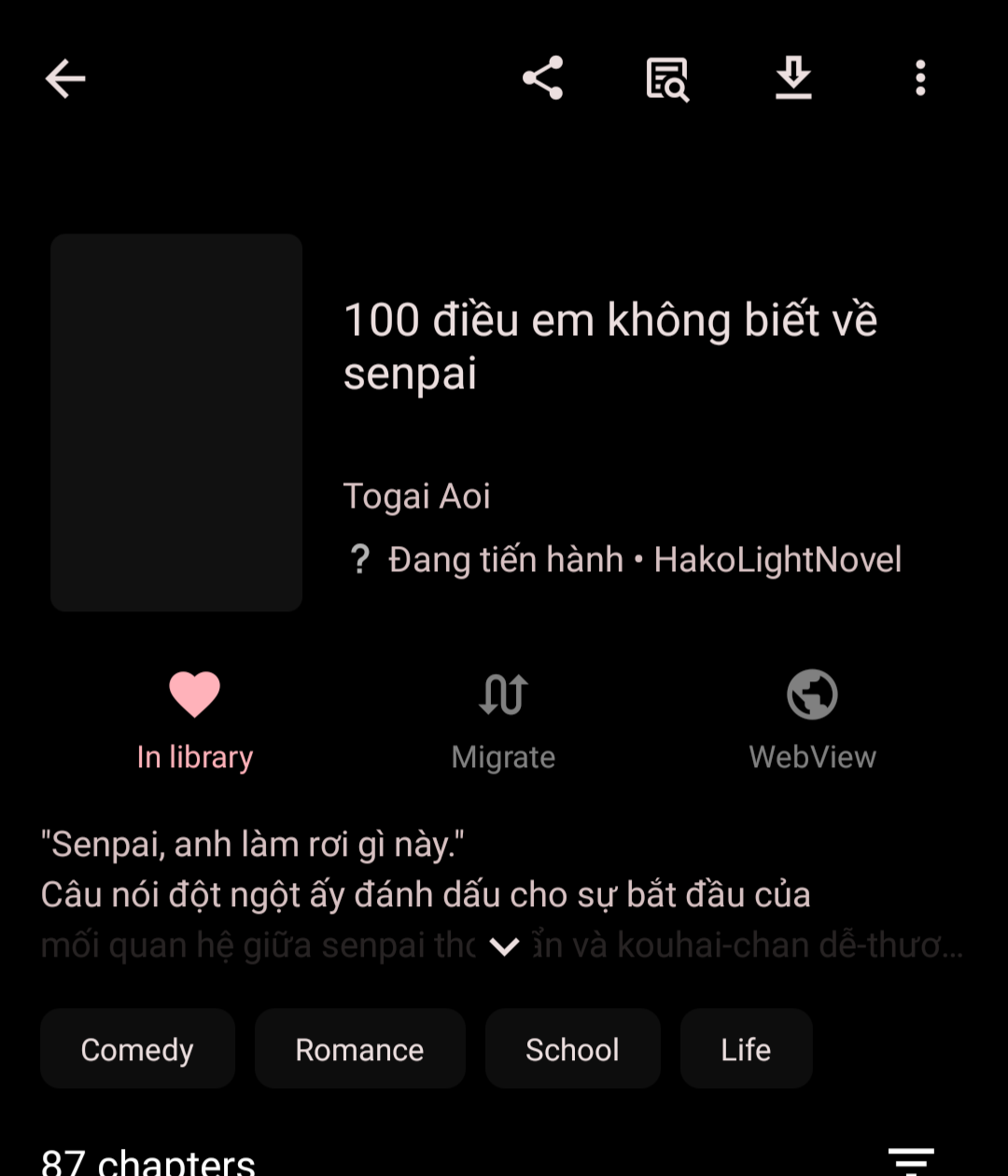Tap the novel cover thumbnail
1008x1176 pixels.
pos(176,423)
